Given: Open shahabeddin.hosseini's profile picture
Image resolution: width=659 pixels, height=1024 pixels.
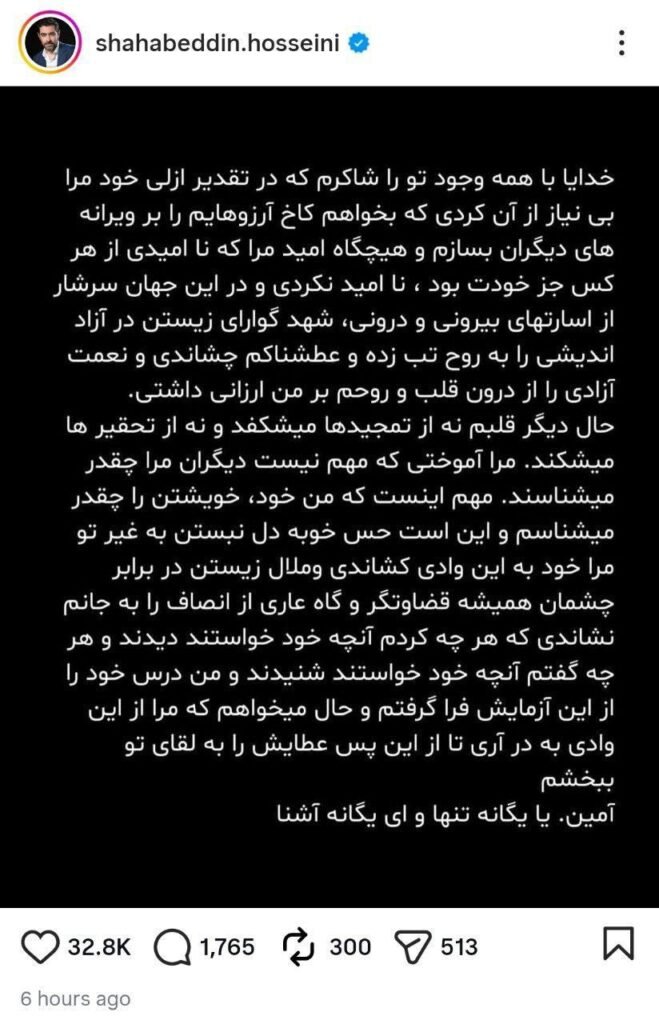Looking at the screenshot, I should (x=48, y=43).
